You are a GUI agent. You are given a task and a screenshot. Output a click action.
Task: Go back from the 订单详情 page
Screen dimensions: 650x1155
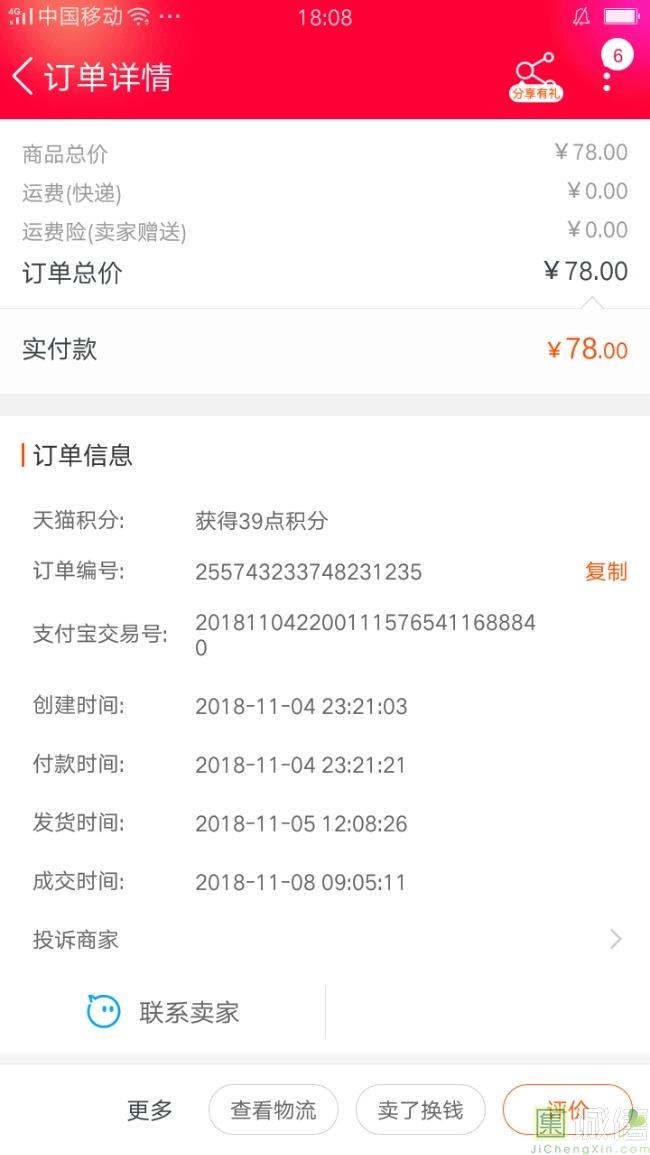[24, 77]
